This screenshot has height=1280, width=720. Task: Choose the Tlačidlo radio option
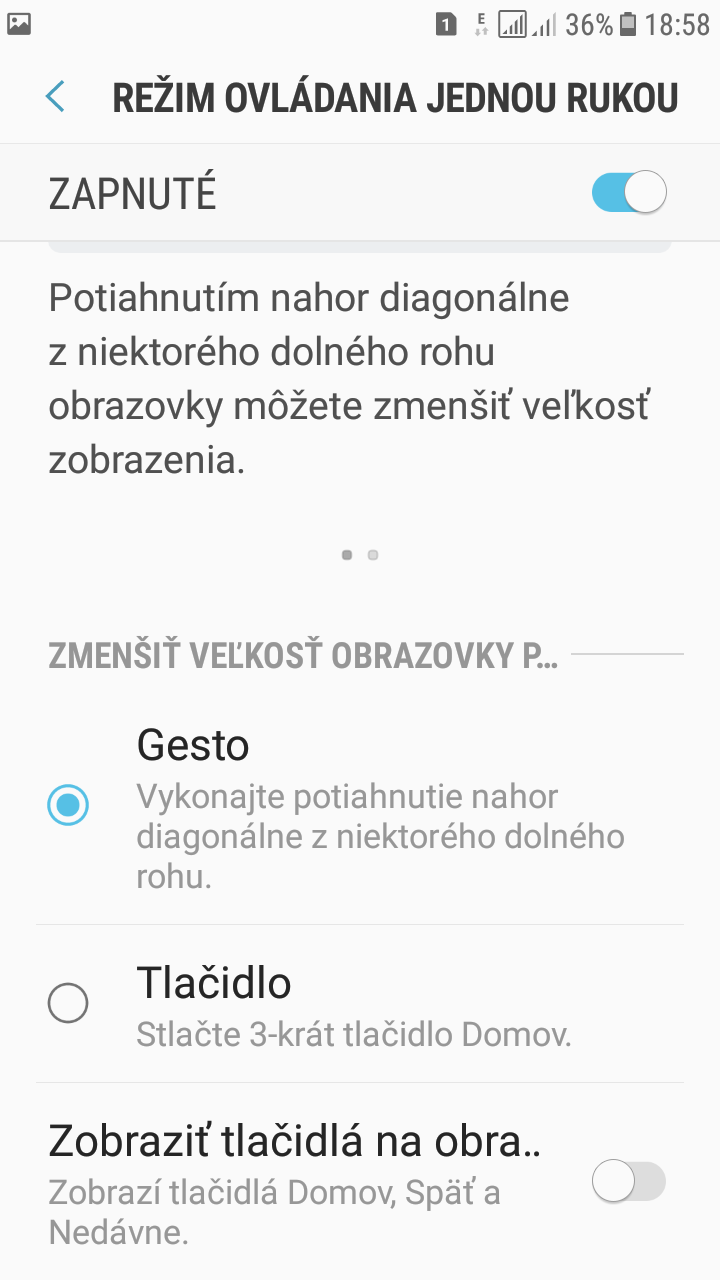click(68, 1002)
